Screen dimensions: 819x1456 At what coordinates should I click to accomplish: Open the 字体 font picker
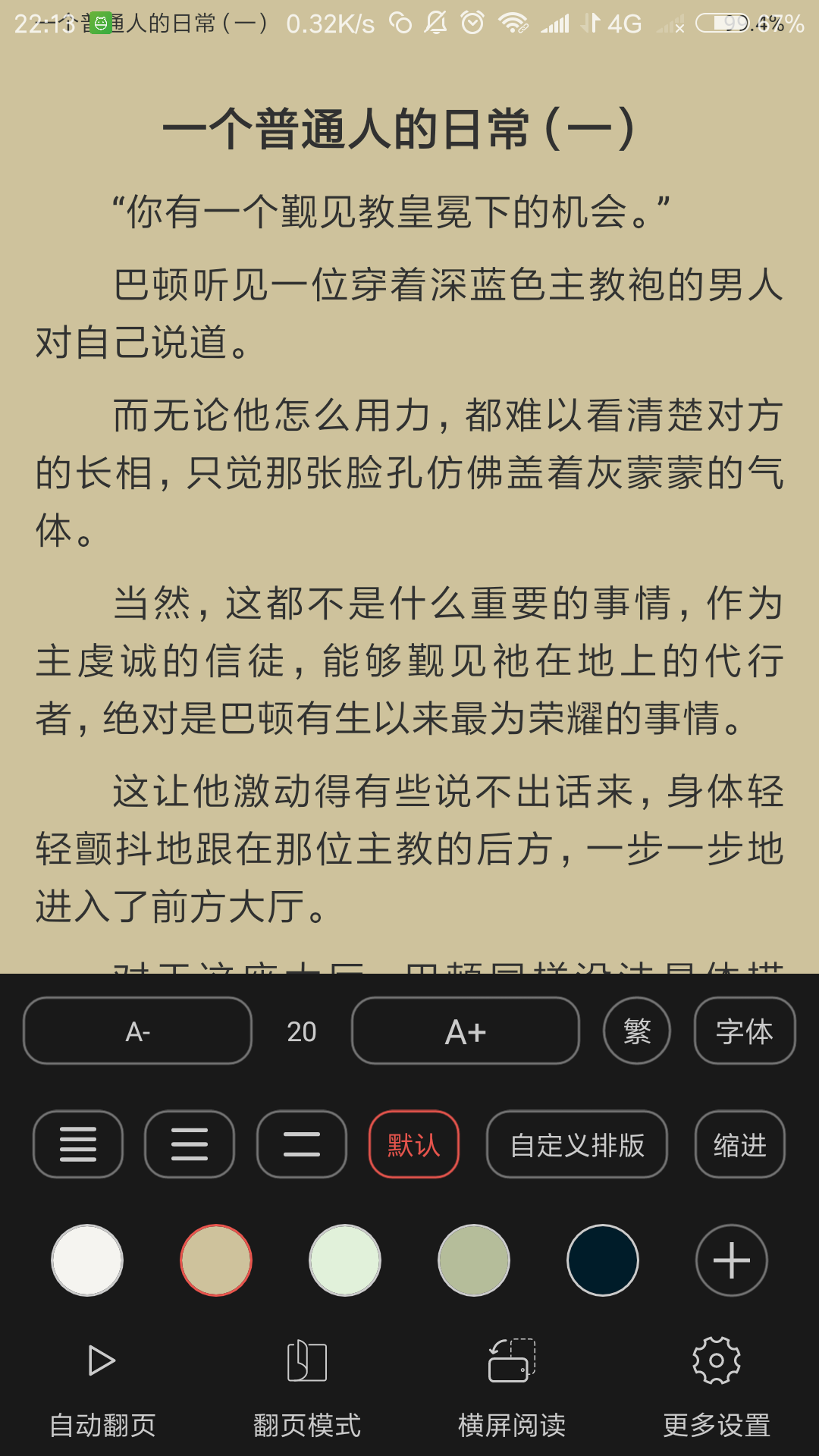(744, 1031)
